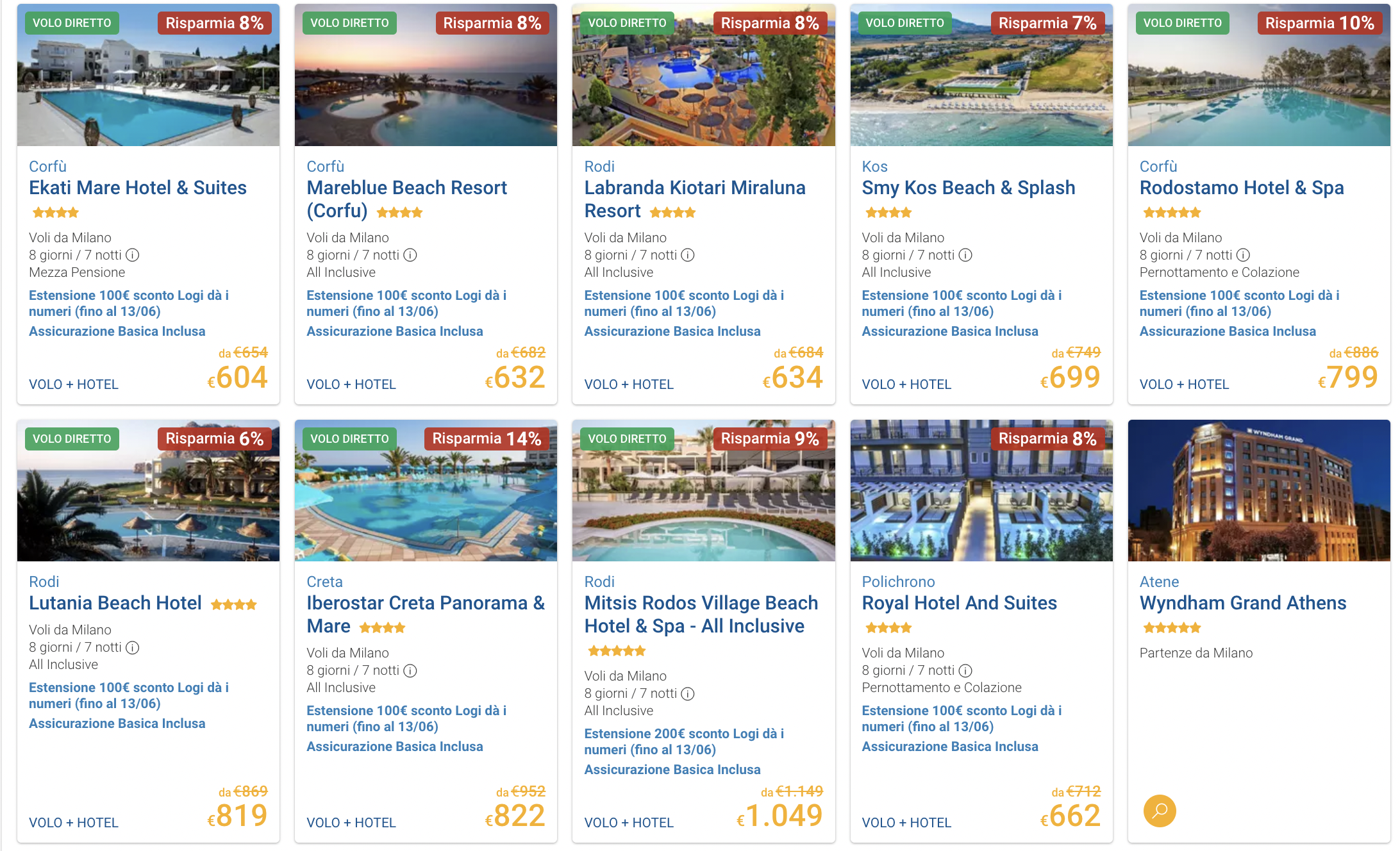Show duration info for Ekati Mare Hotel
1400x851 pixels.
coord(133,255)
